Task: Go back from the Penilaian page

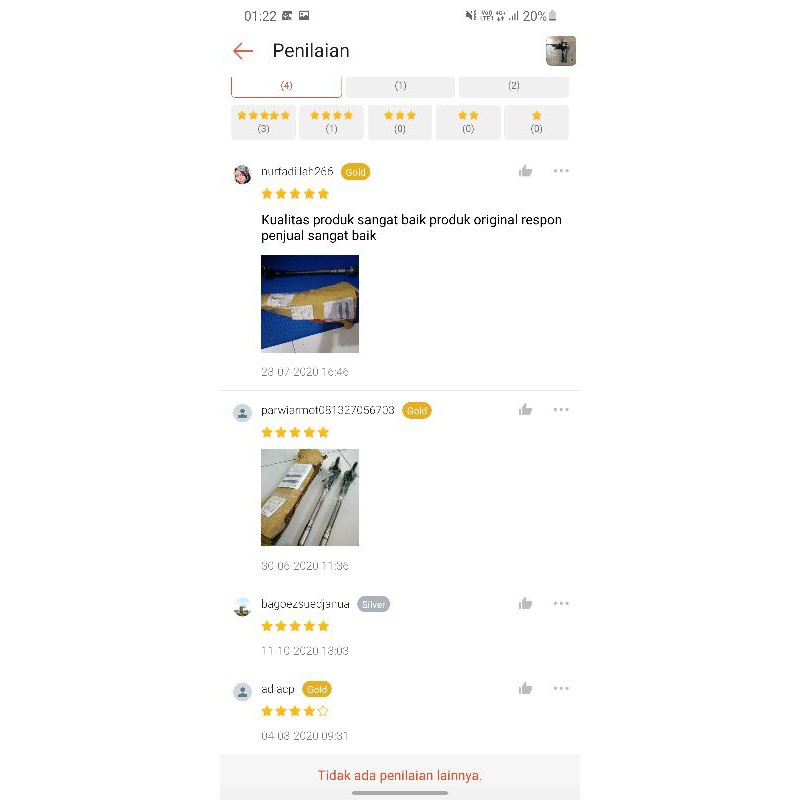Action: 243,51
